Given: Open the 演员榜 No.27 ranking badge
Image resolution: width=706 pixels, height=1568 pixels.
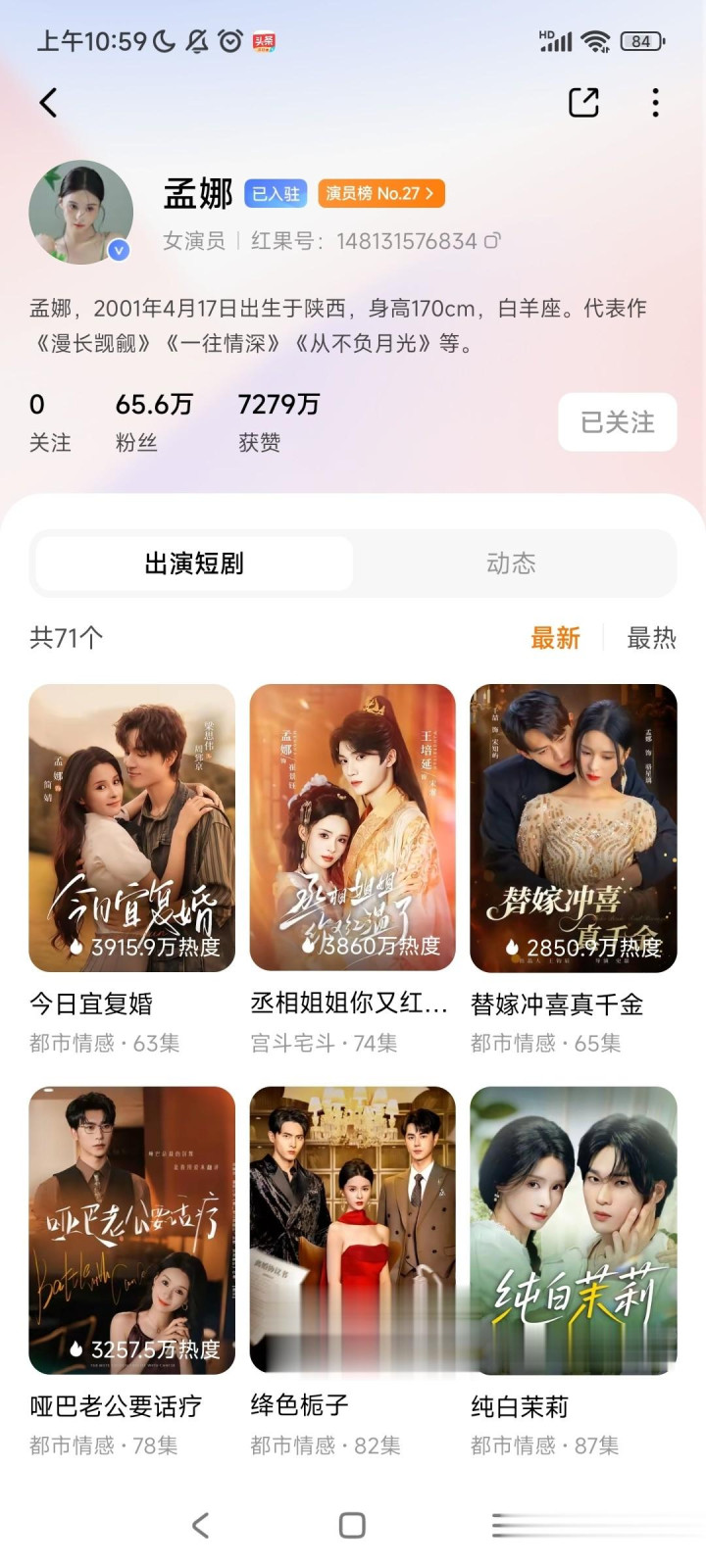Looking at the screenshot, I should [380, 194].
